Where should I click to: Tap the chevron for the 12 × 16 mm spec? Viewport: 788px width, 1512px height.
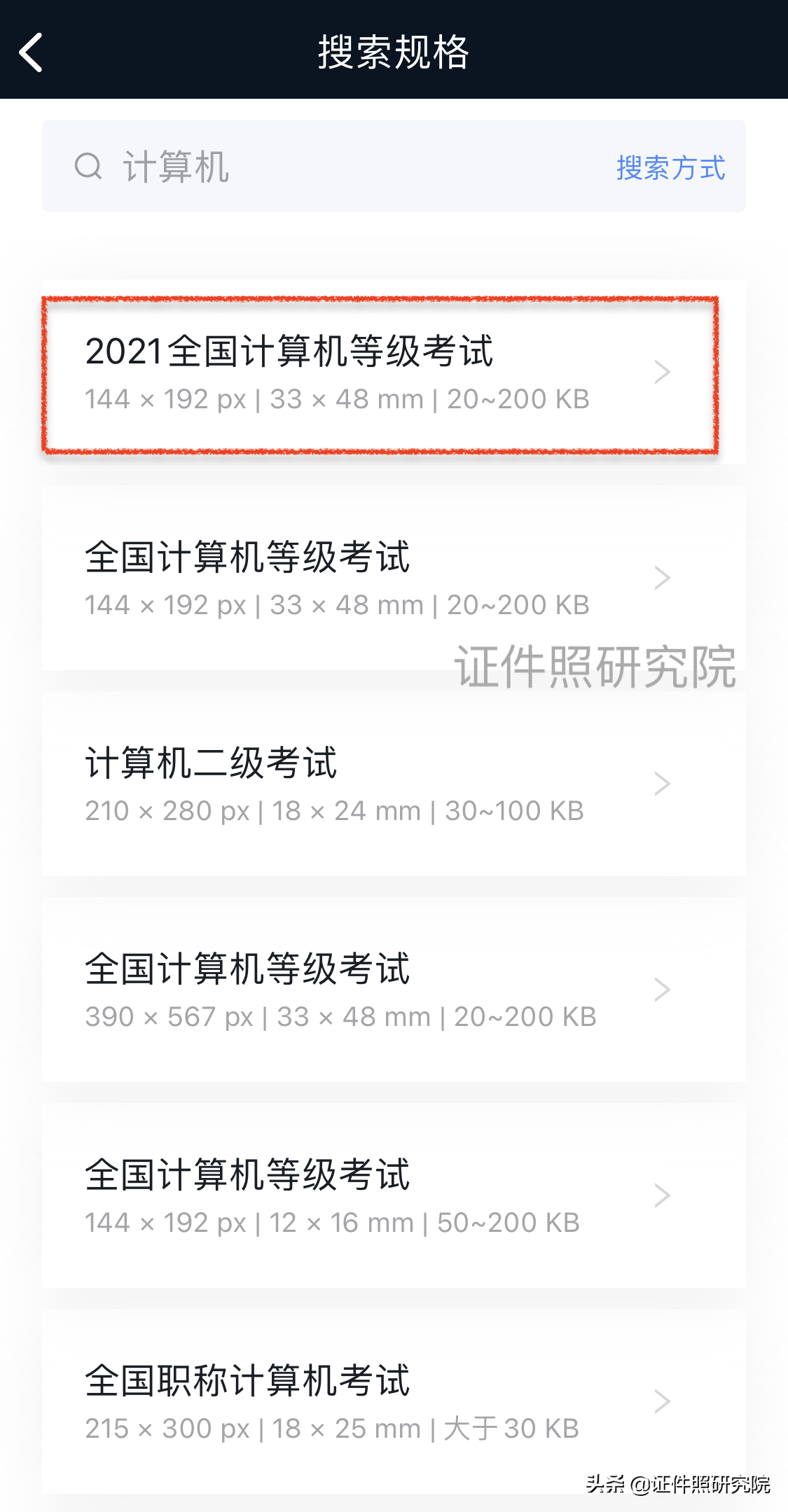pos(662,1194)
